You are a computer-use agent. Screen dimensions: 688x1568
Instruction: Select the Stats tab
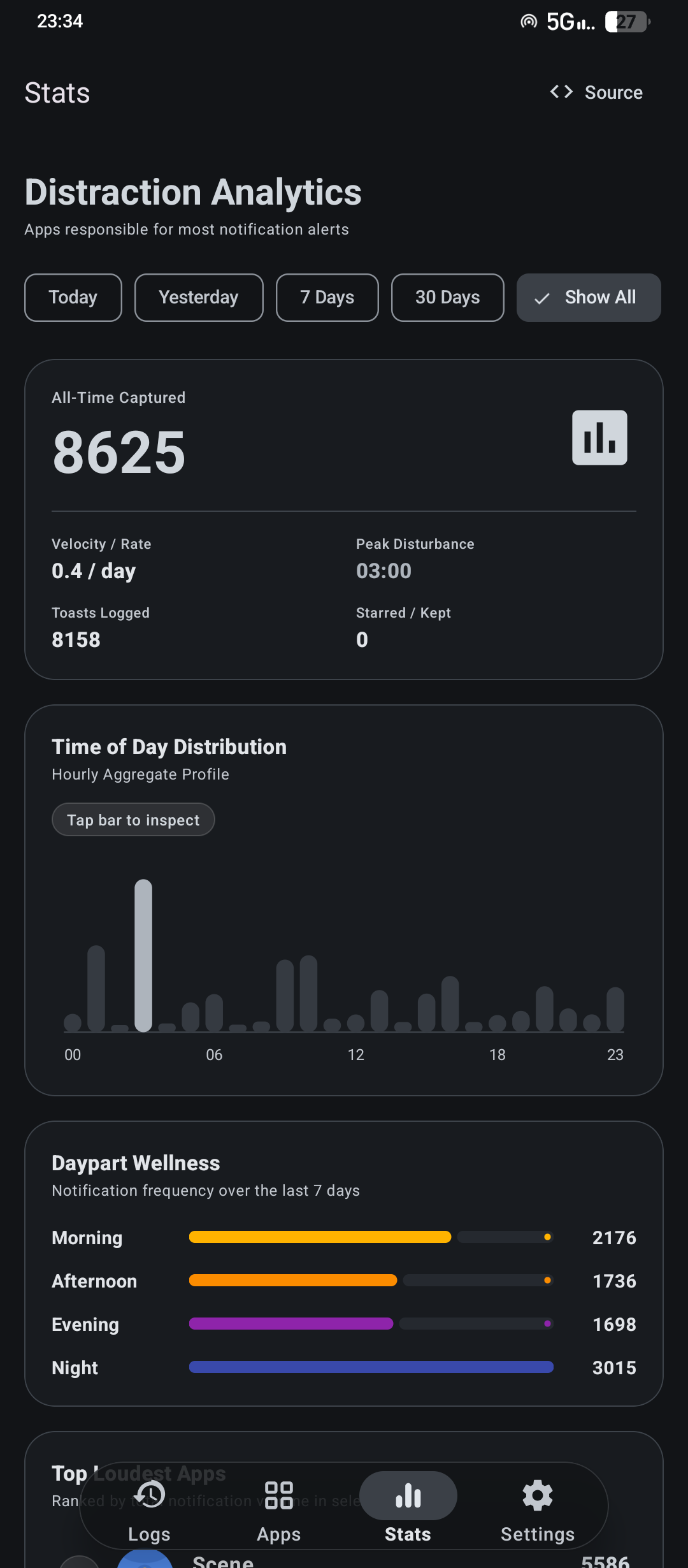(x=408, y=1508)
